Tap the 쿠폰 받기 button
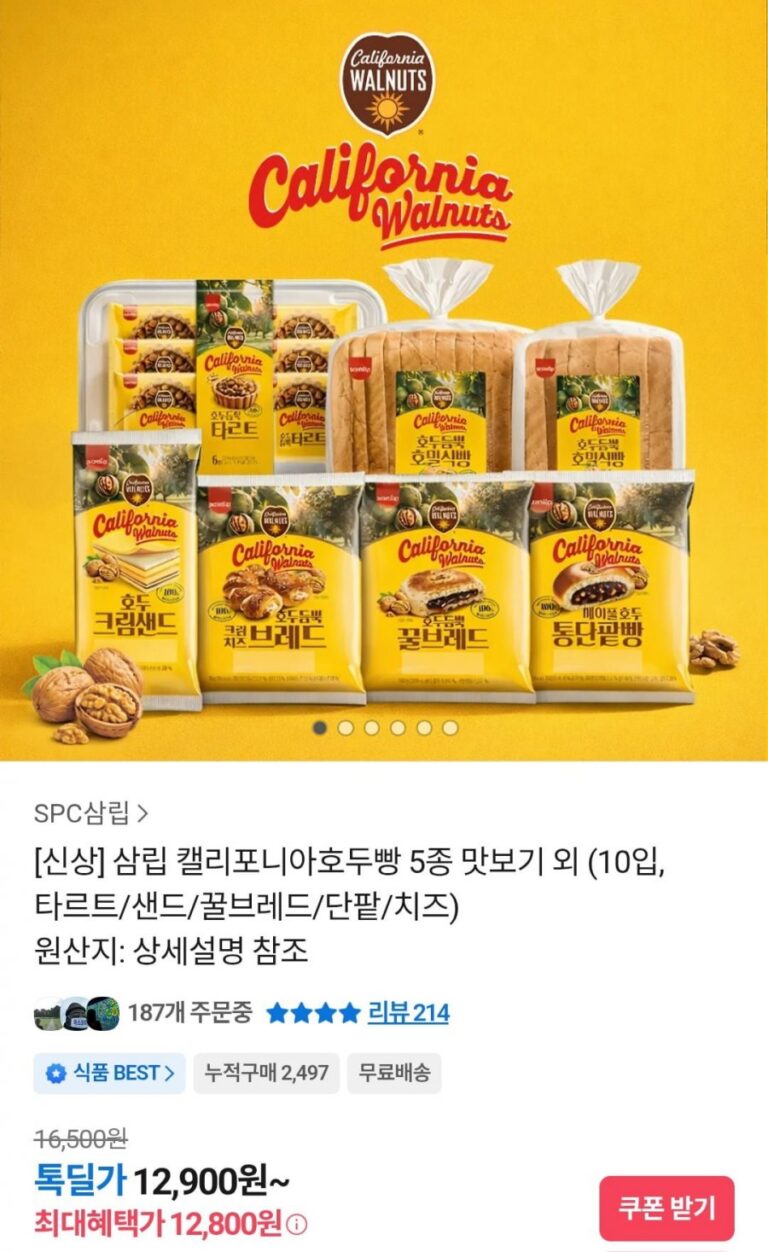768x1252 pixels. (x=667, y=1208)
